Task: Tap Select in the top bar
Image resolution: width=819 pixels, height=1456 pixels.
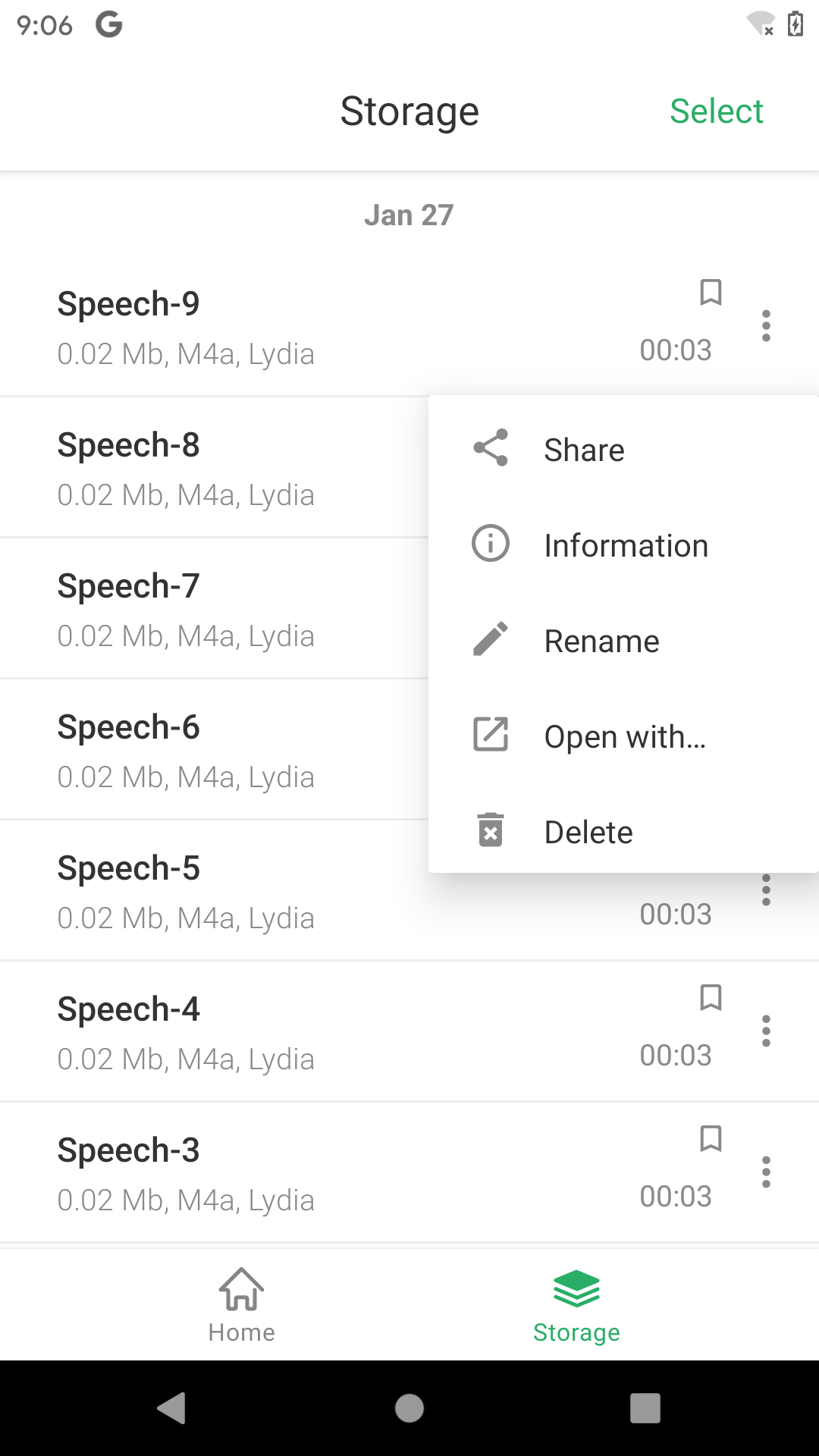Action: [x=716, y=111]
